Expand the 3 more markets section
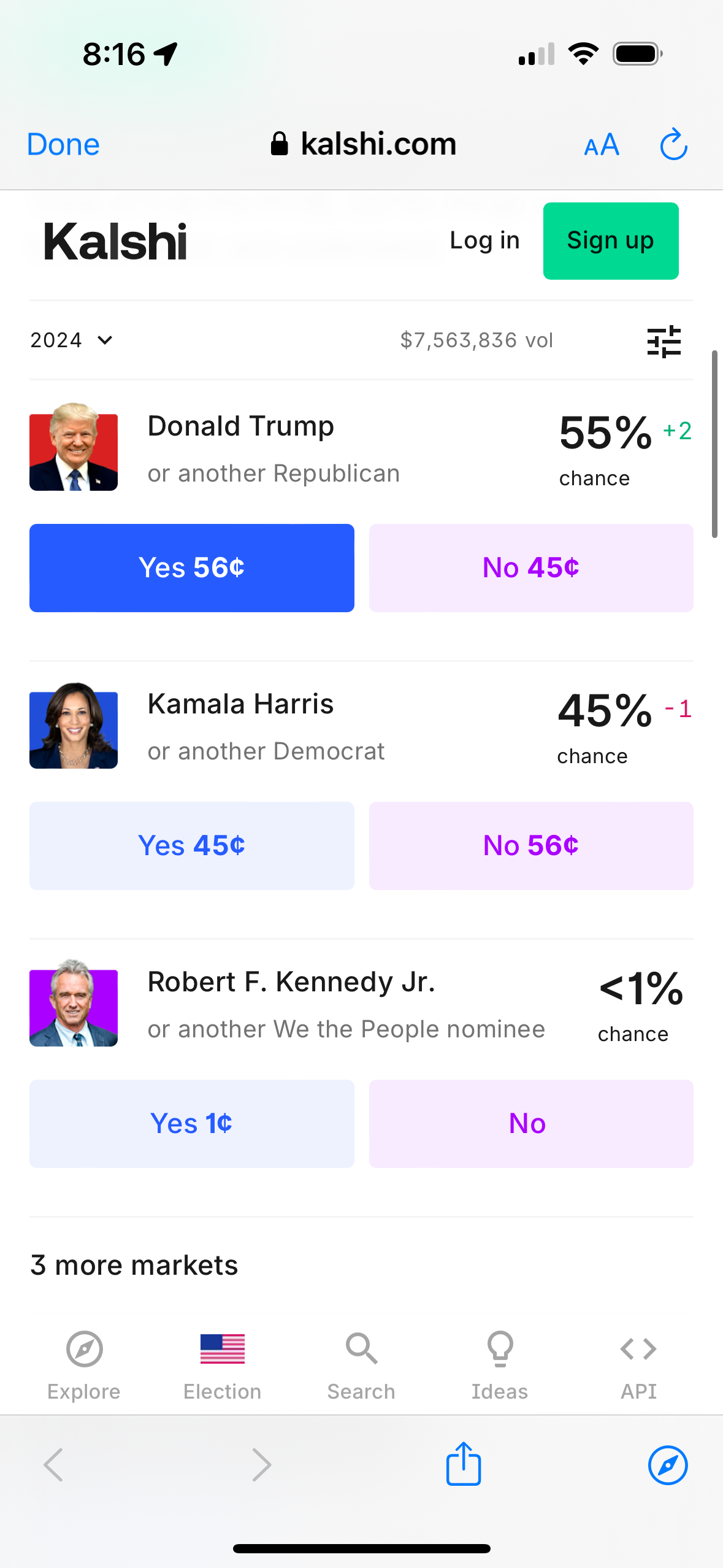The height and width of the screenshot is (1568, 723). coord(134,1265)
